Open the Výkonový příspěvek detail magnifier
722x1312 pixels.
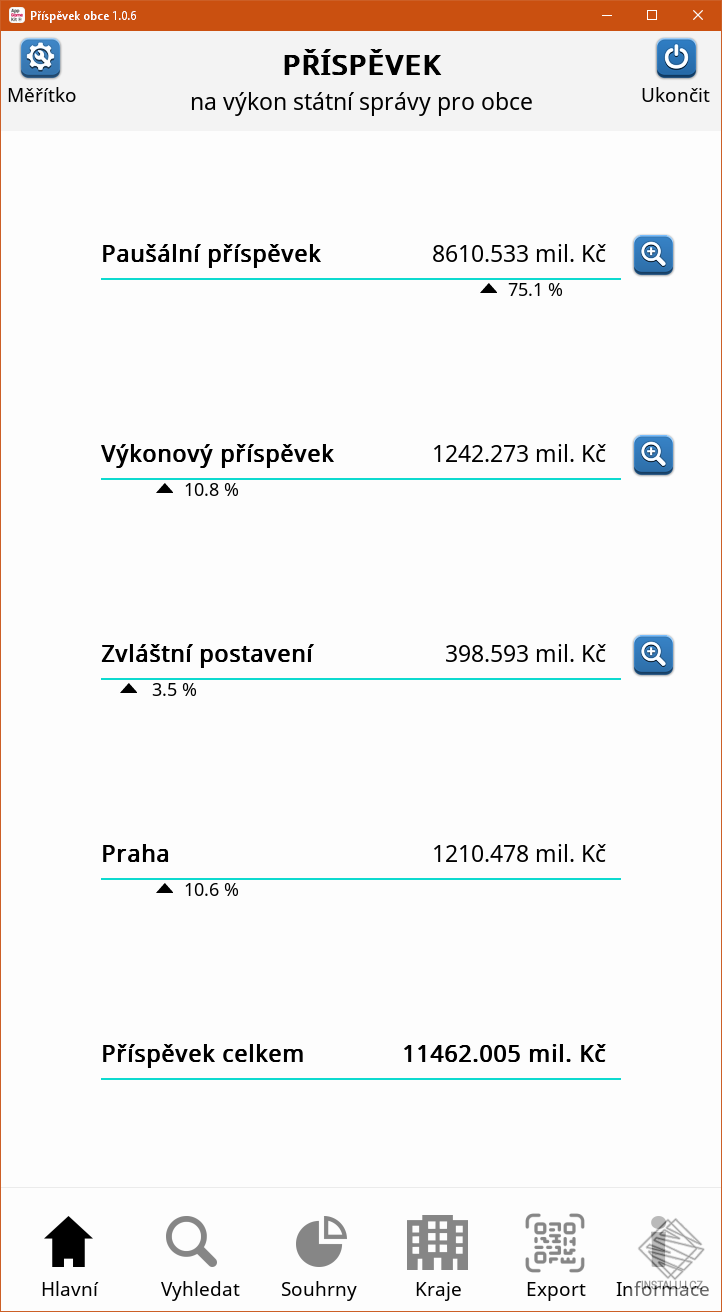click(x=654, y=455)
